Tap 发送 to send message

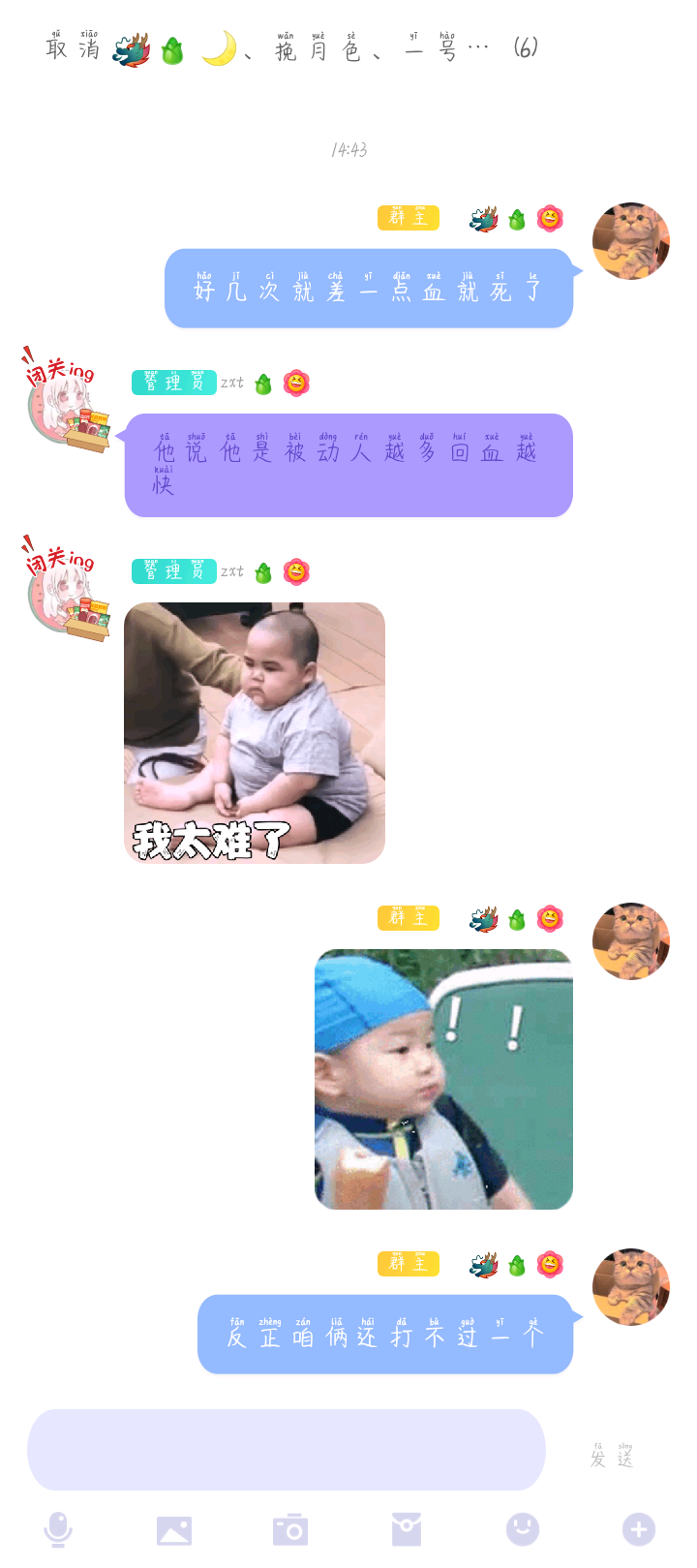(612, 1456)
